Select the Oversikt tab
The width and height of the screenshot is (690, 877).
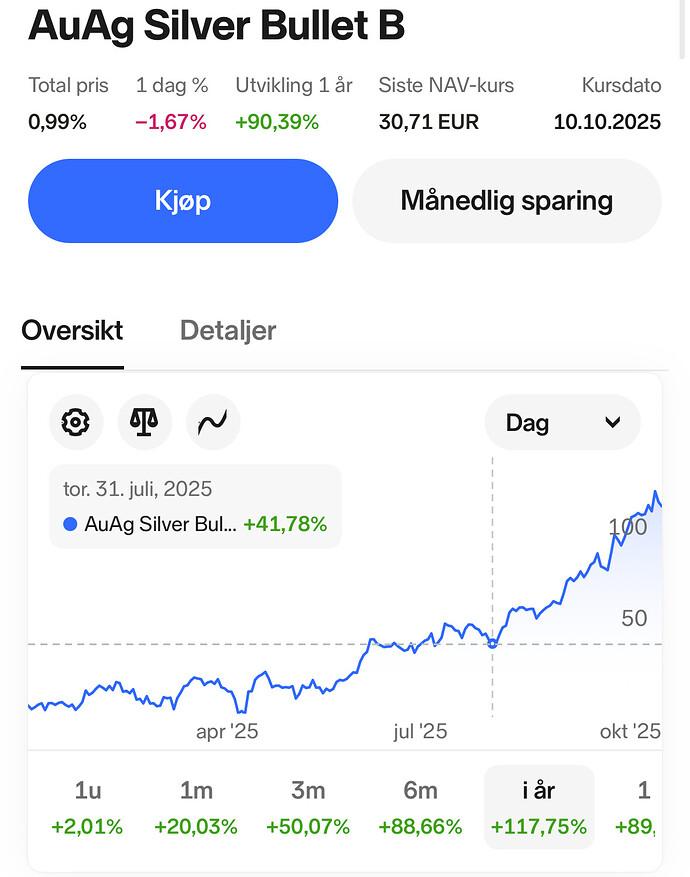tap(72, 331)
